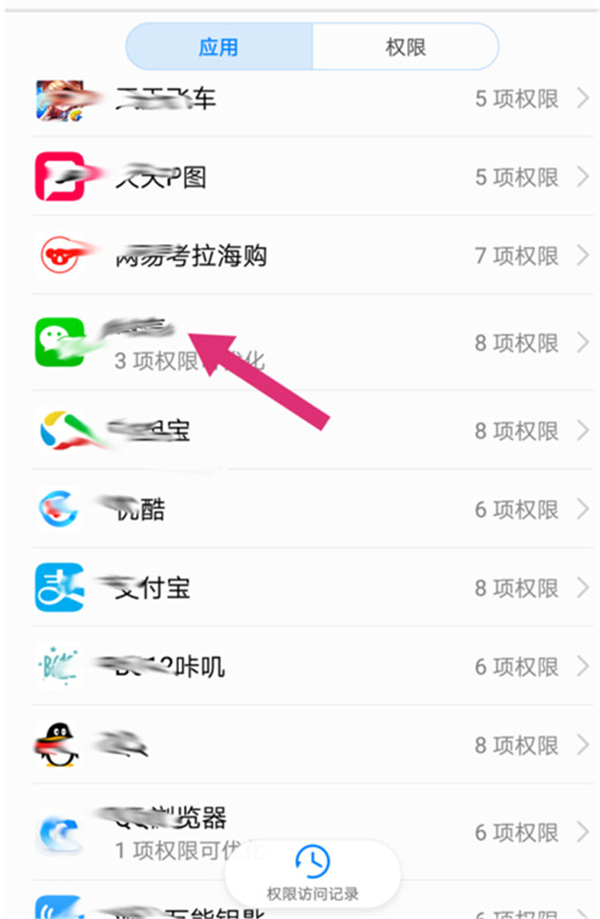Viewport: 600px width, 919px height.
Task: Switch to the 权限 tab
Action: click(405, 47)
